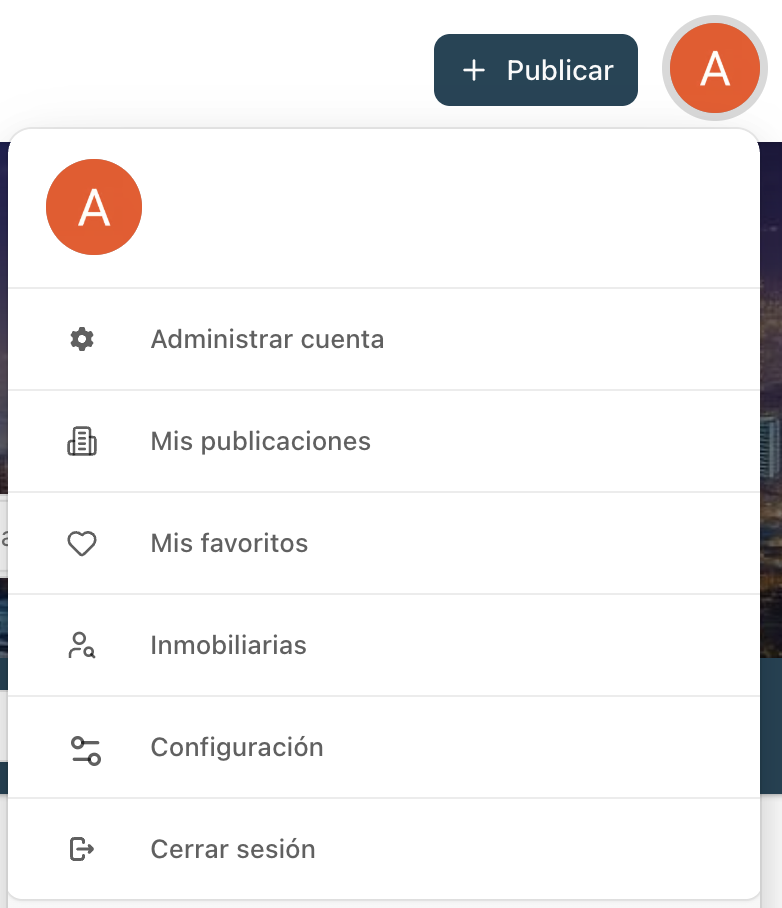
Task: Open Configuración from the account menu
Action: pos(237,747)
